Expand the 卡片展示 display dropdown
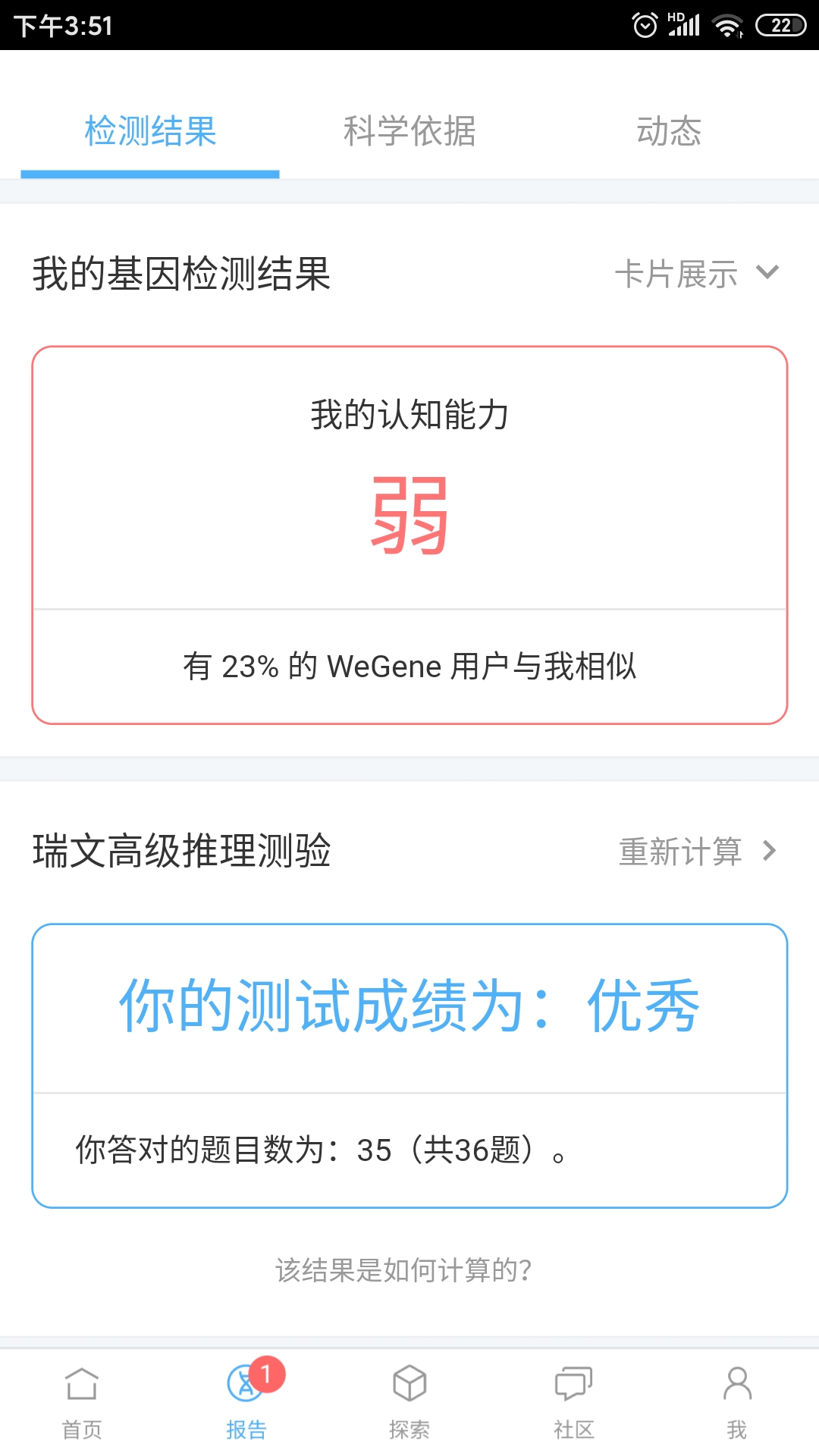The width and height of the screenshot is (819, 1456). click(x=696, y=274)
